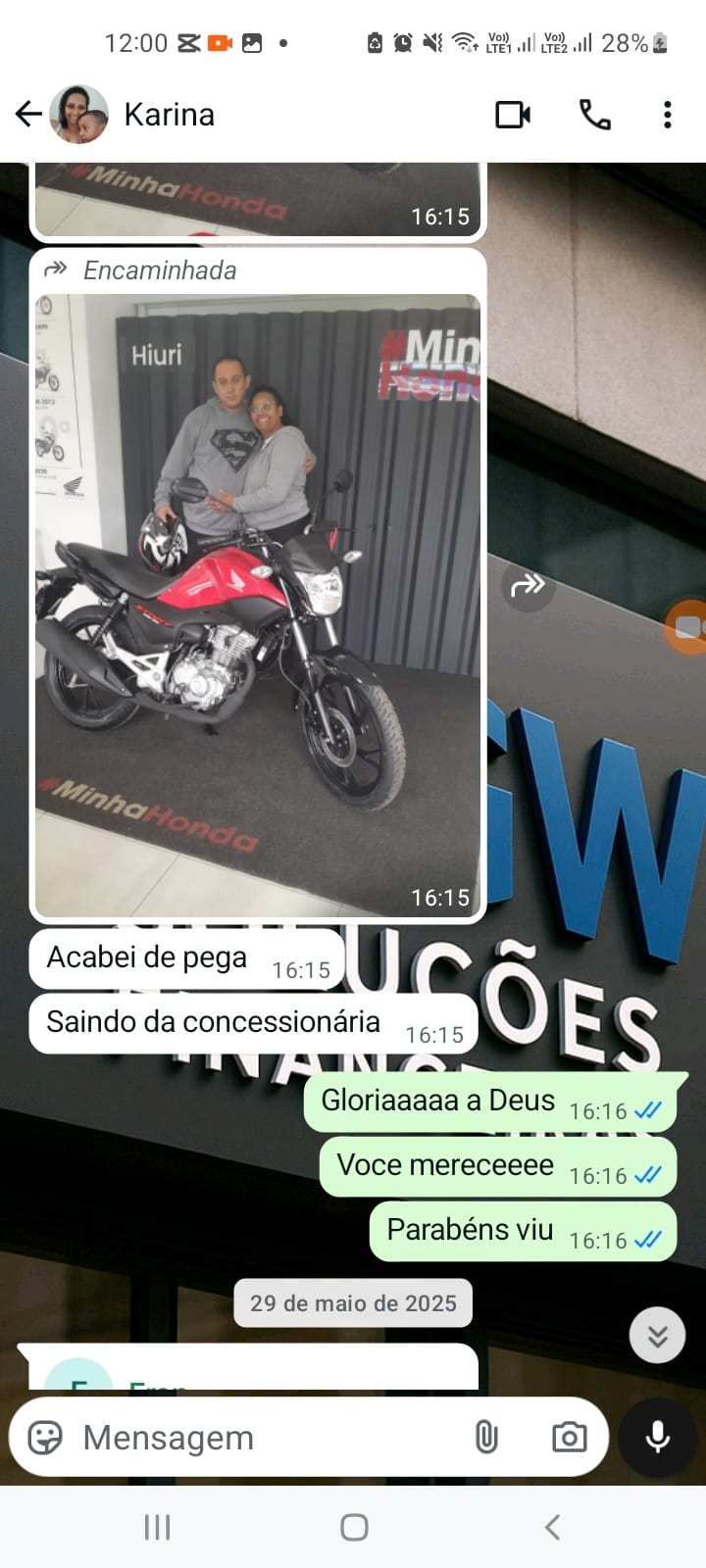Open the emoji and sticker picker

point(45,1437)
